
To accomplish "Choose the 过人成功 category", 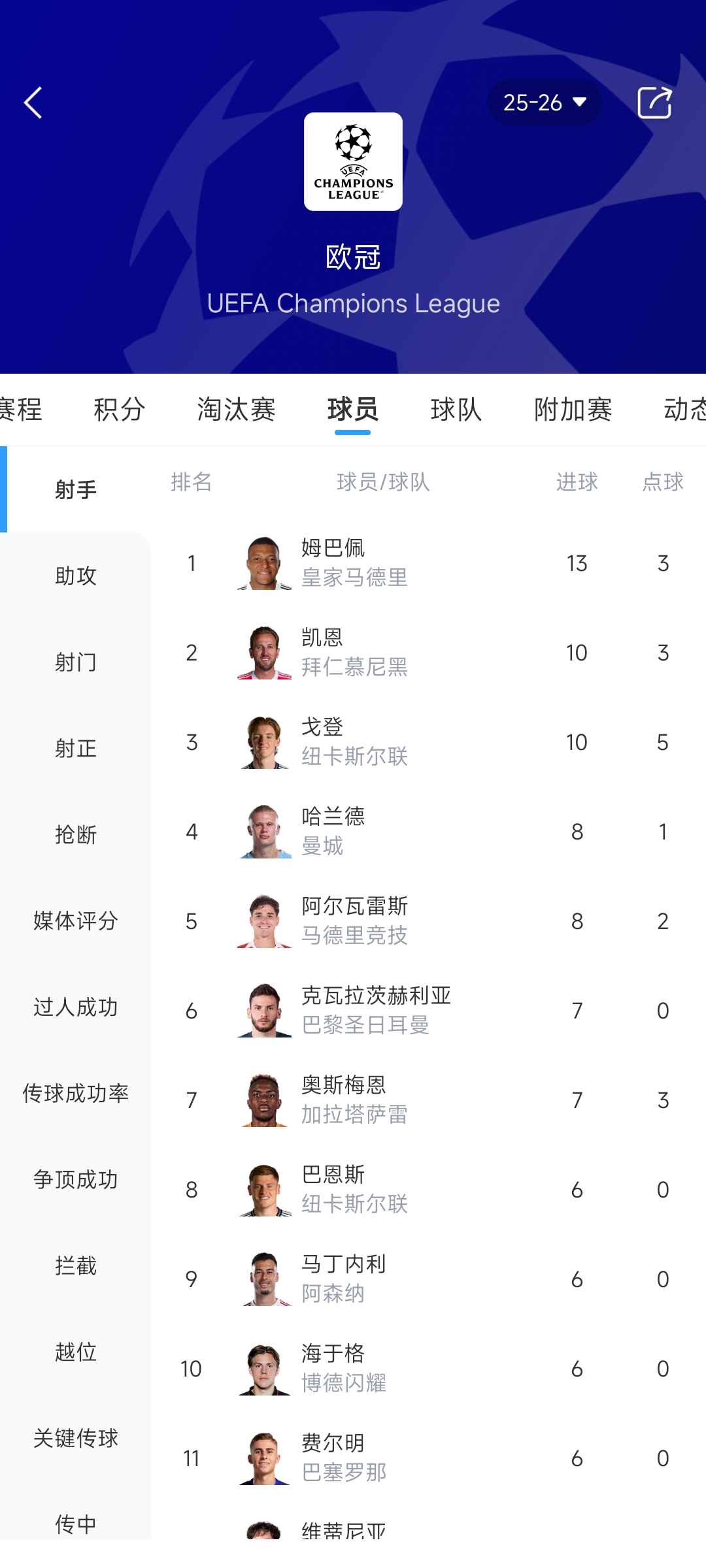I will (x=76, y=1007).
